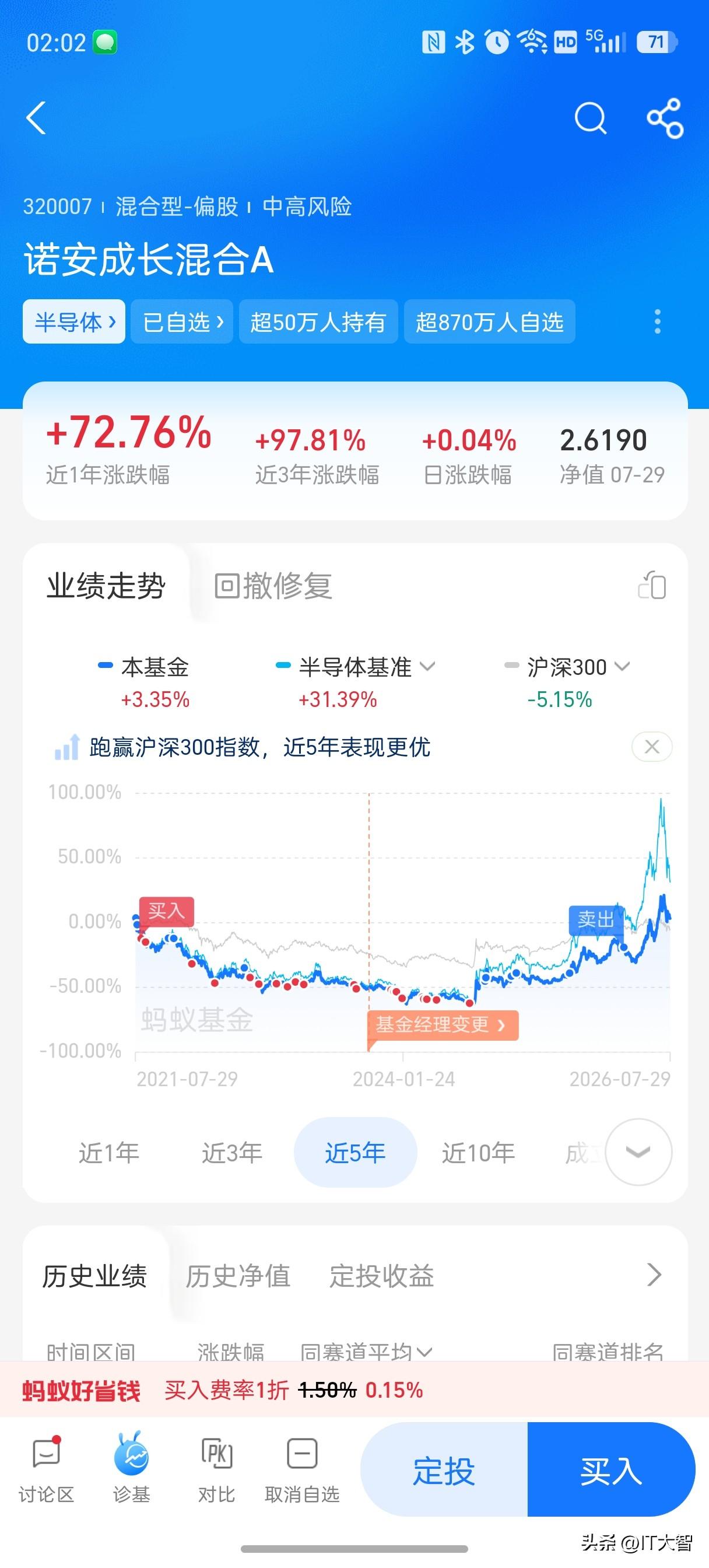This screenshot has width=709, height=1568.
Task: Select the 近3年 time range
Action: 232,1152
